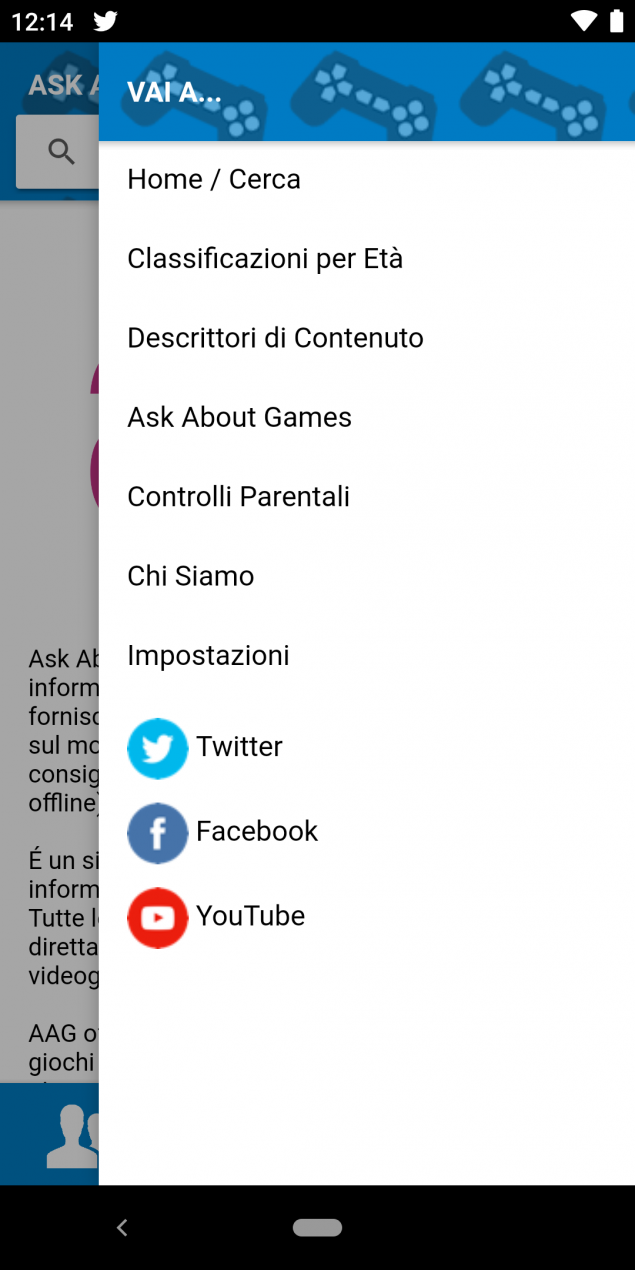635x1270 pixels.
Task: Tap the system back button
Action: tap(122, 1228)
